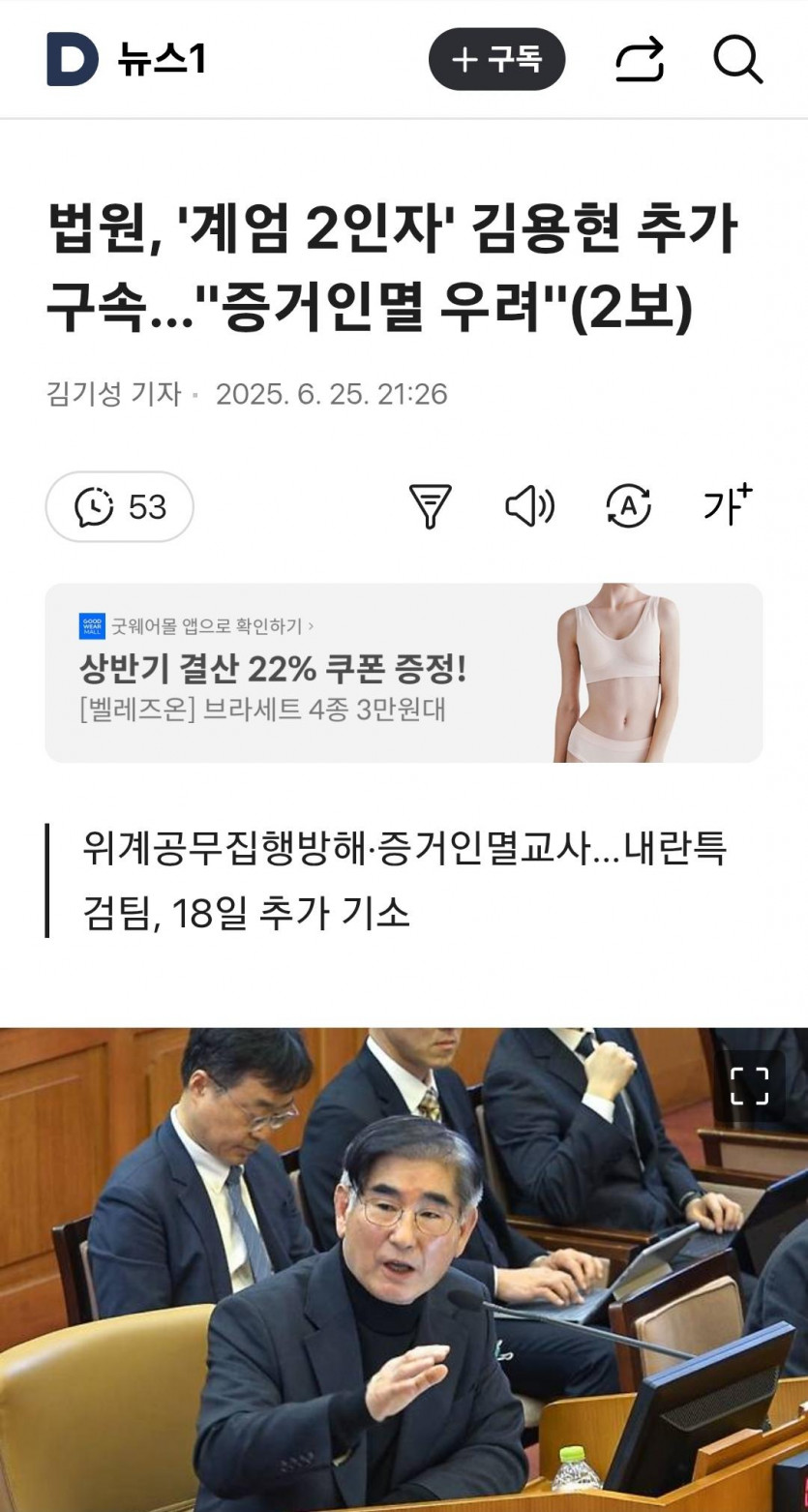Translate the article
The width and height of the screenshot is (808, 1512).
[x=628, y=506]
